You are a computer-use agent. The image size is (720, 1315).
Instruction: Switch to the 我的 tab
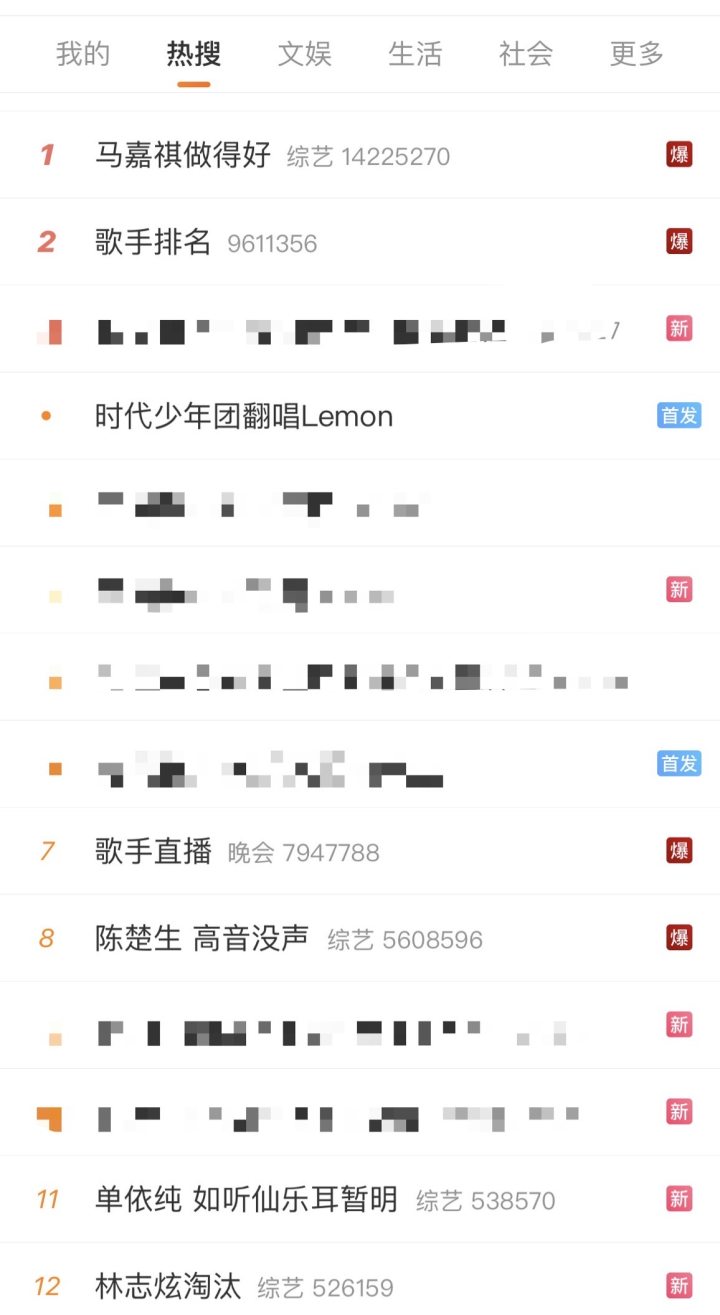pyautogui.click(x=83, y=54)
